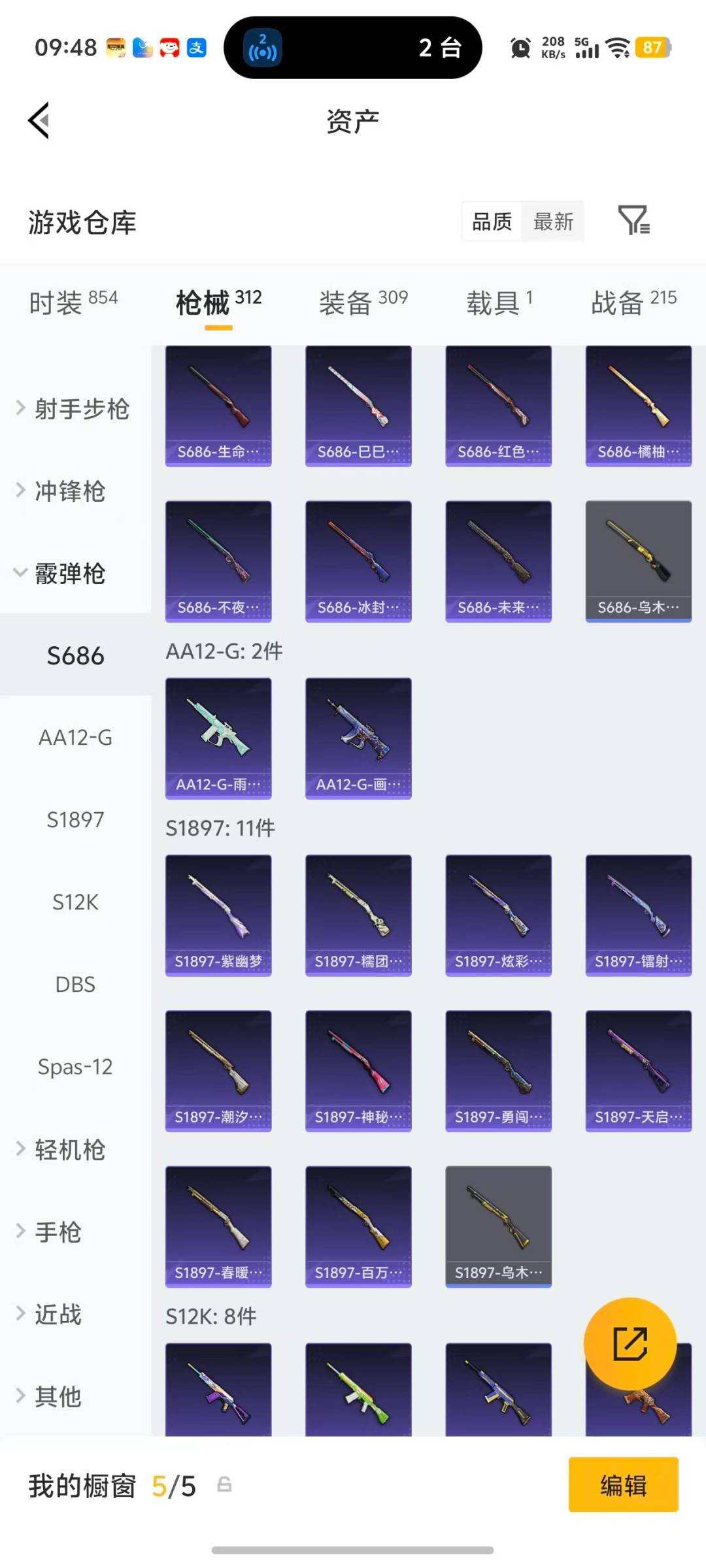The image size is (706, 1568).
Task: Switch sorting to 品质
Action: point(491,222)
